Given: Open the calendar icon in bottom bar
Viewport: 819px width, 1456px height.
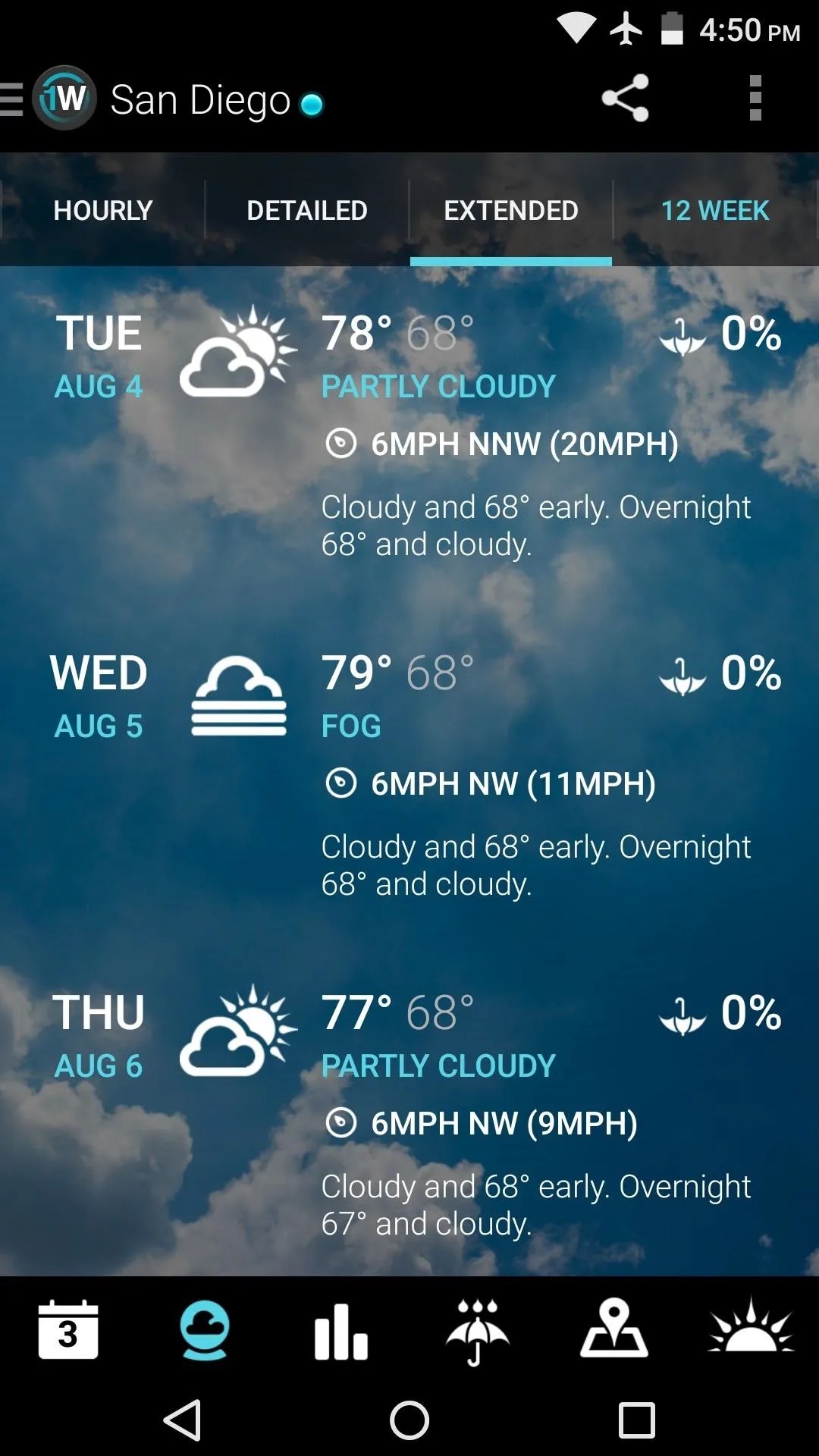Looking at the screenshot, I should (x=68, y=1329).
